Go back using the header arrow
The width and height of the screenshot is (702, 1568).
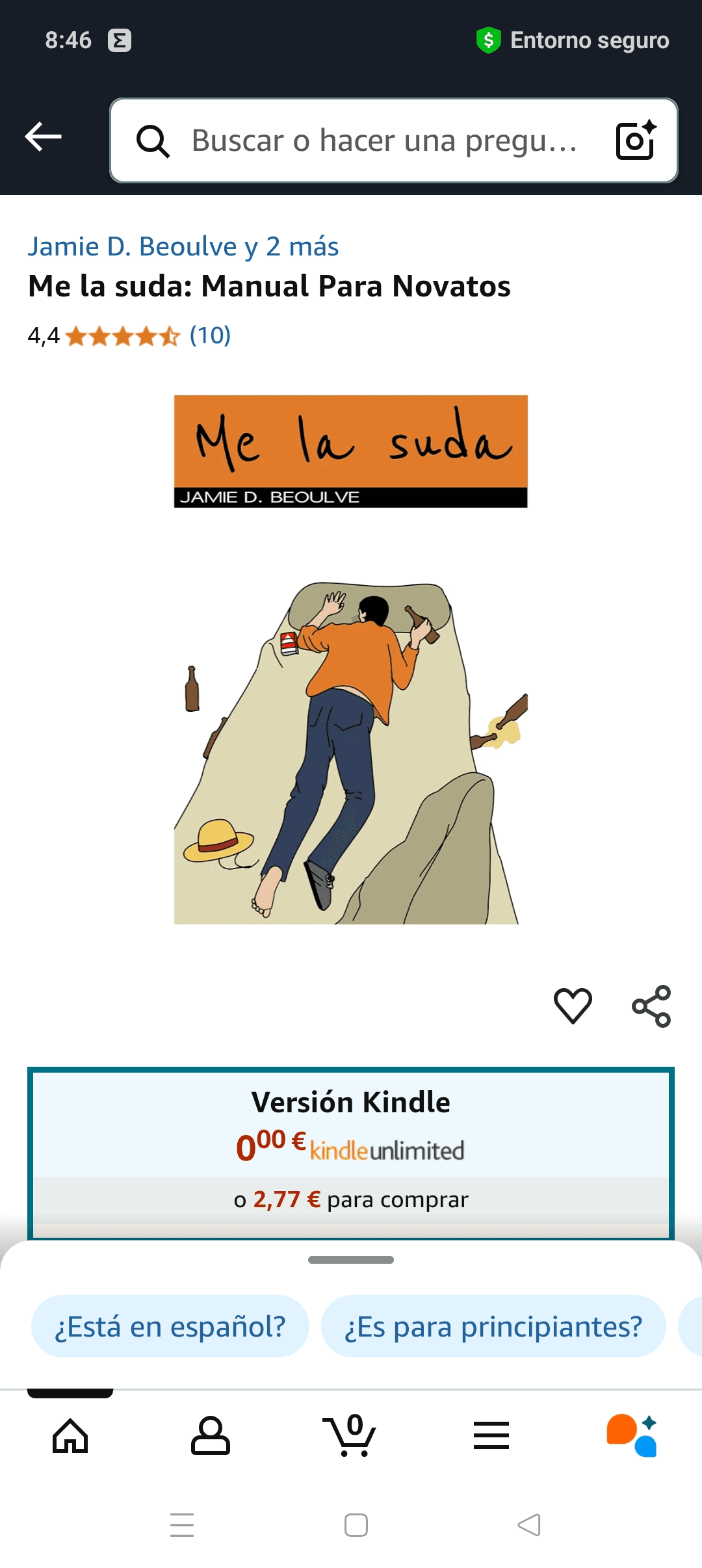pyautogui.click(x=43, y=137)
